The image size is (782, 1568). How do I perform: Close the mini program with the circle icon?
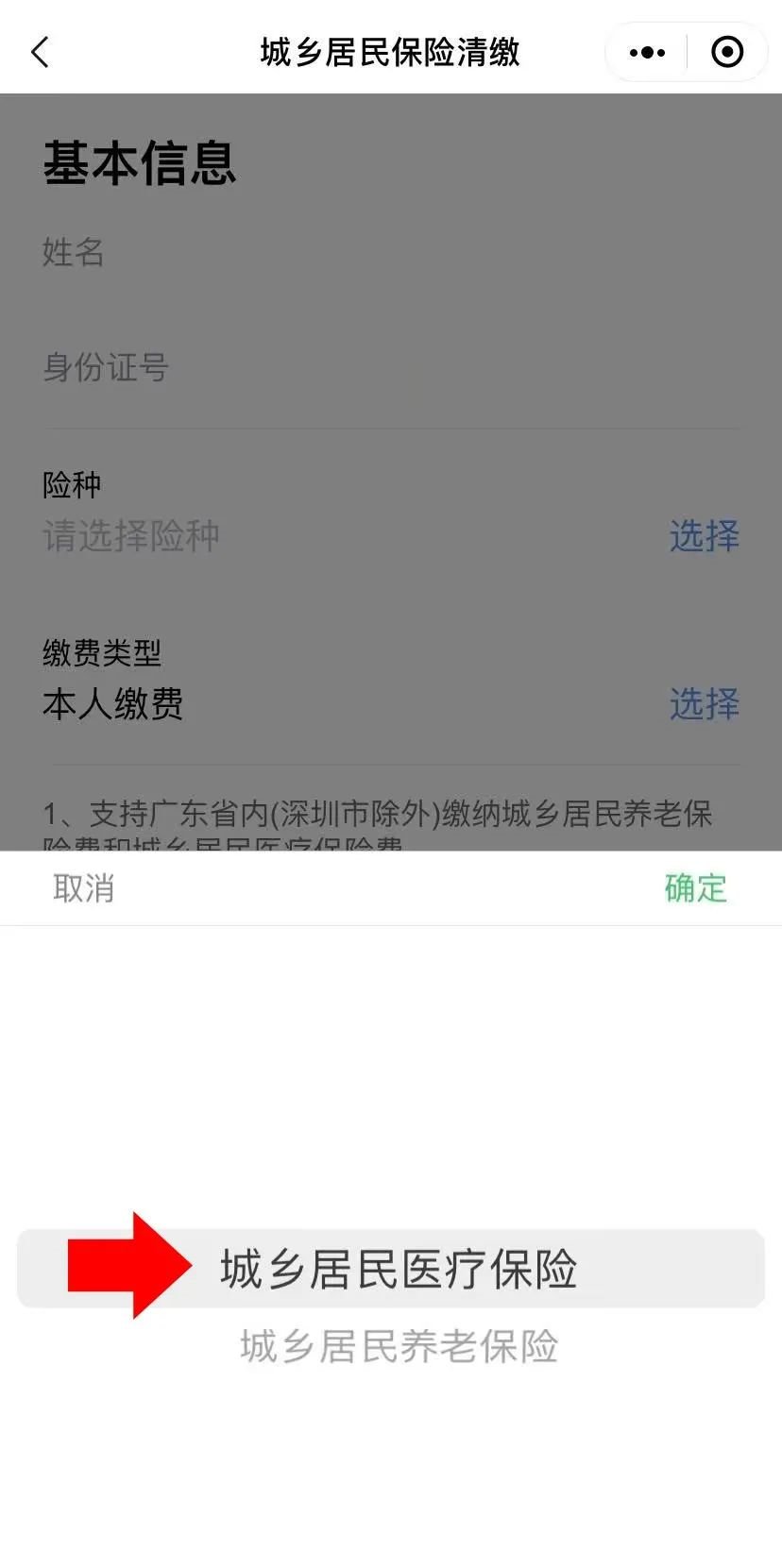[x=726, y=53]
